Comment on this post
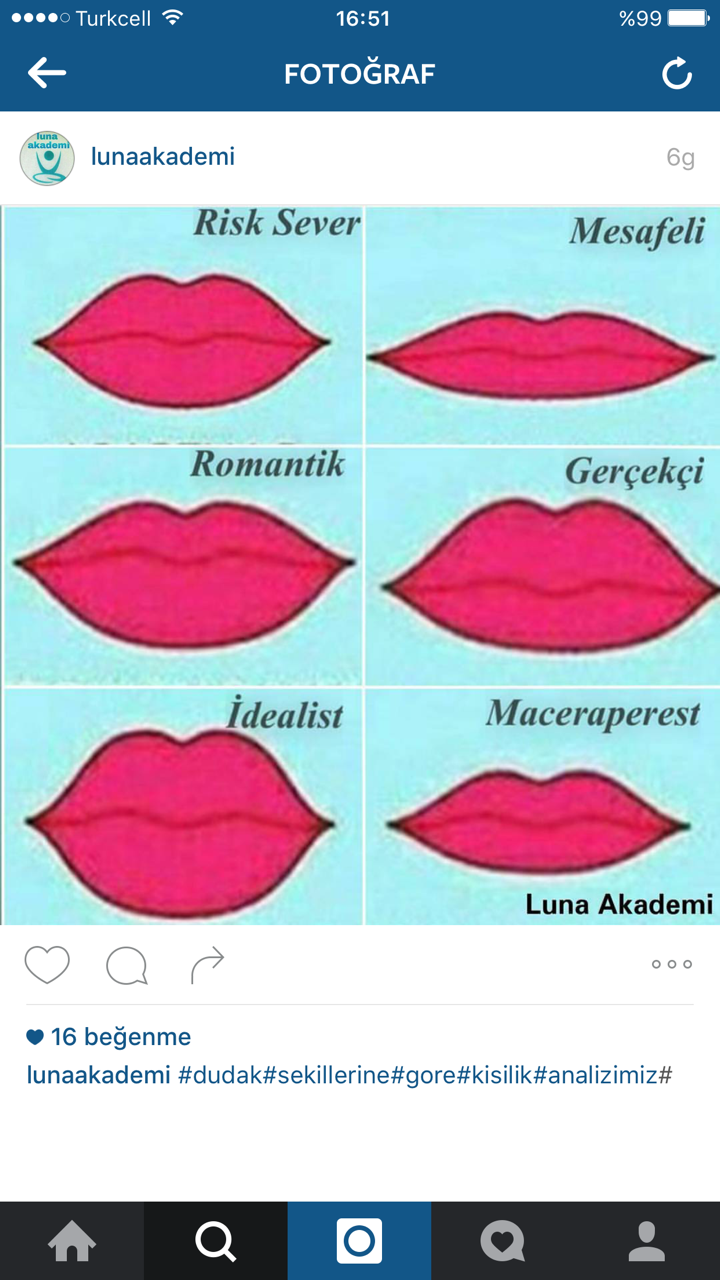Screen dimensions: 720x1280 pos(127,965)
